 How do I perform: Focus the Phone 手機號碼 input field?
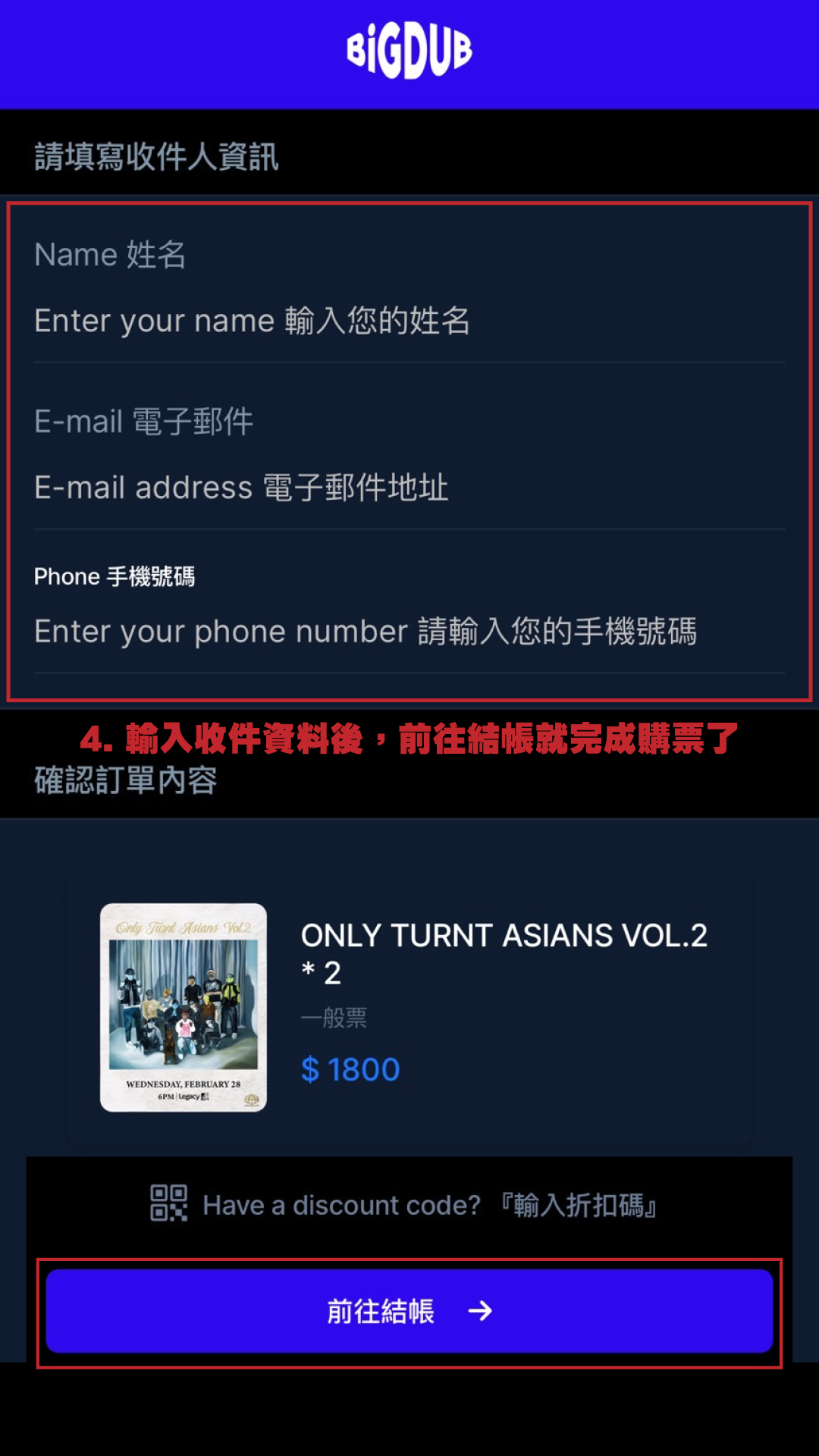(x=409, y=632)
